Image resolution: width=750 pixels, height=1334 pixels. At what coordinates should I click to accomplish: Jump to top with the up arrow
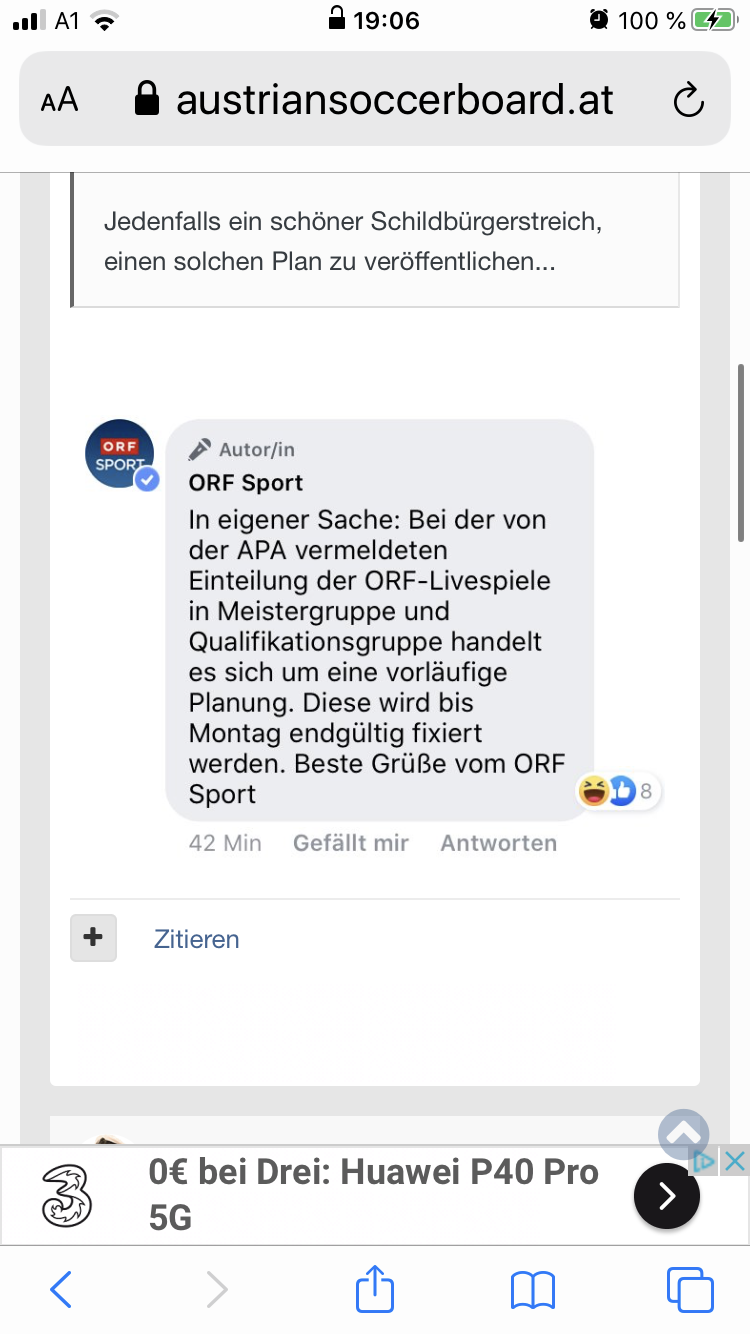point(684,1134)
